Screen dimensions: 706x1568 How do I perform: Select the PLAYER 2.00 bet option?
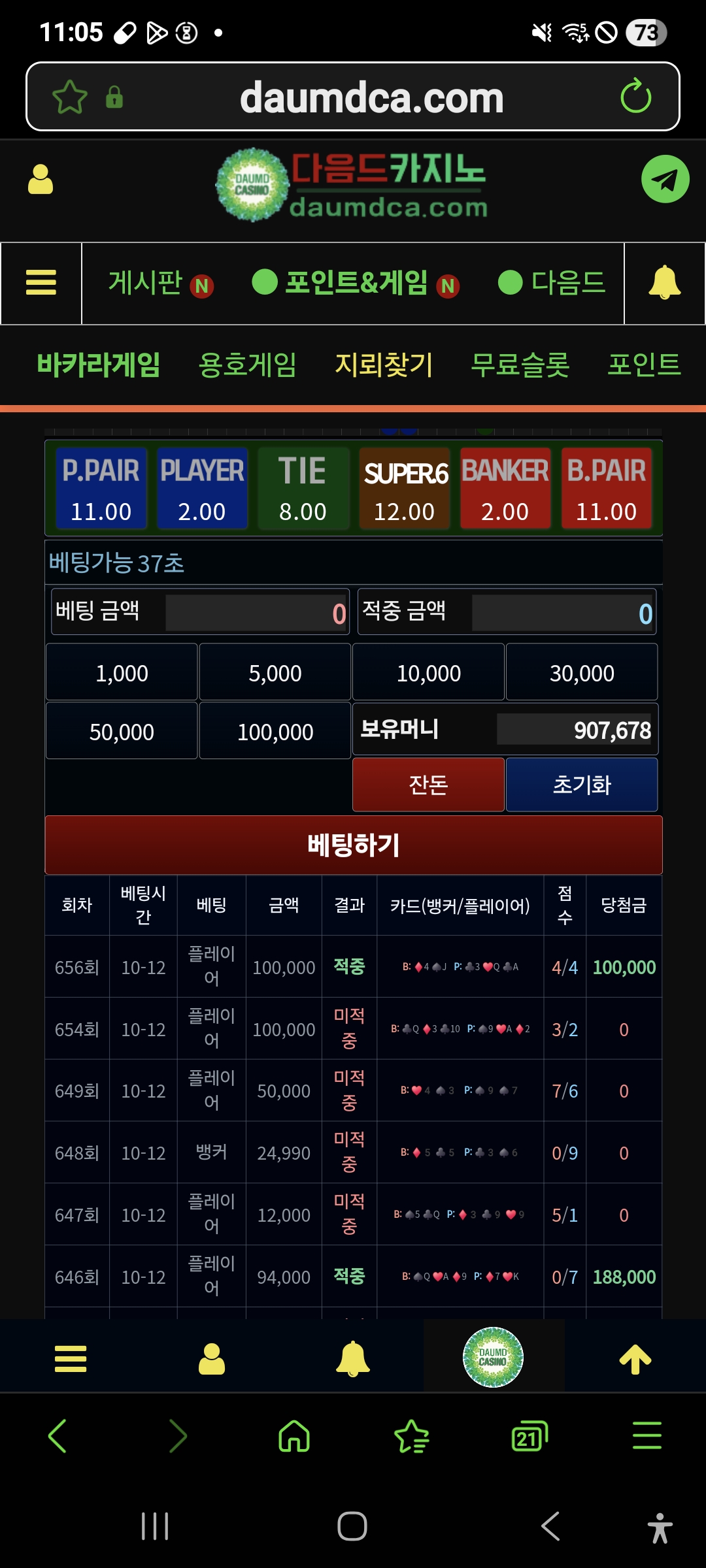click(x=202, y=488)
